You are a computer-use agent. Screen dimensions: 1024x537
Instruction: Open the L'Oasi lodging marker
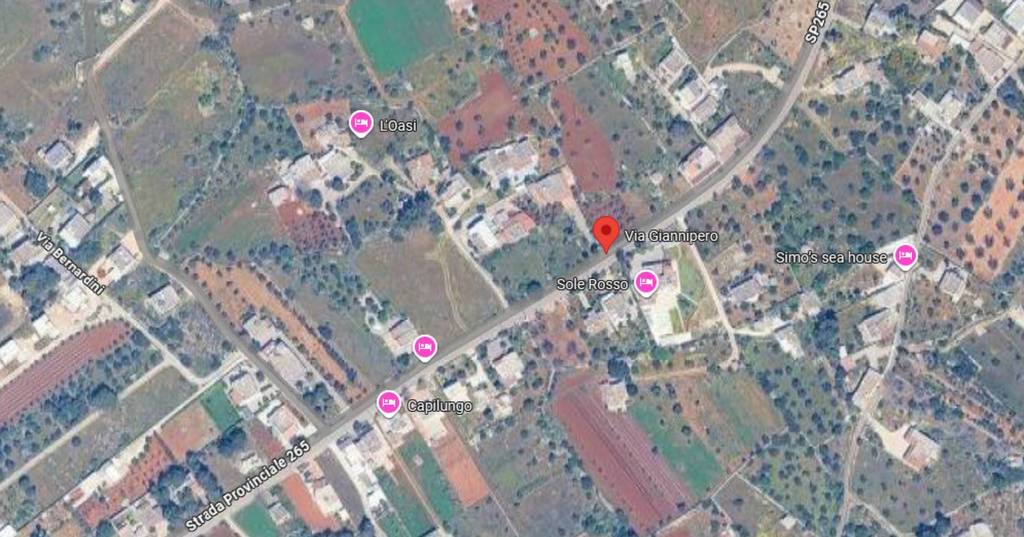(x=361, y=124)
